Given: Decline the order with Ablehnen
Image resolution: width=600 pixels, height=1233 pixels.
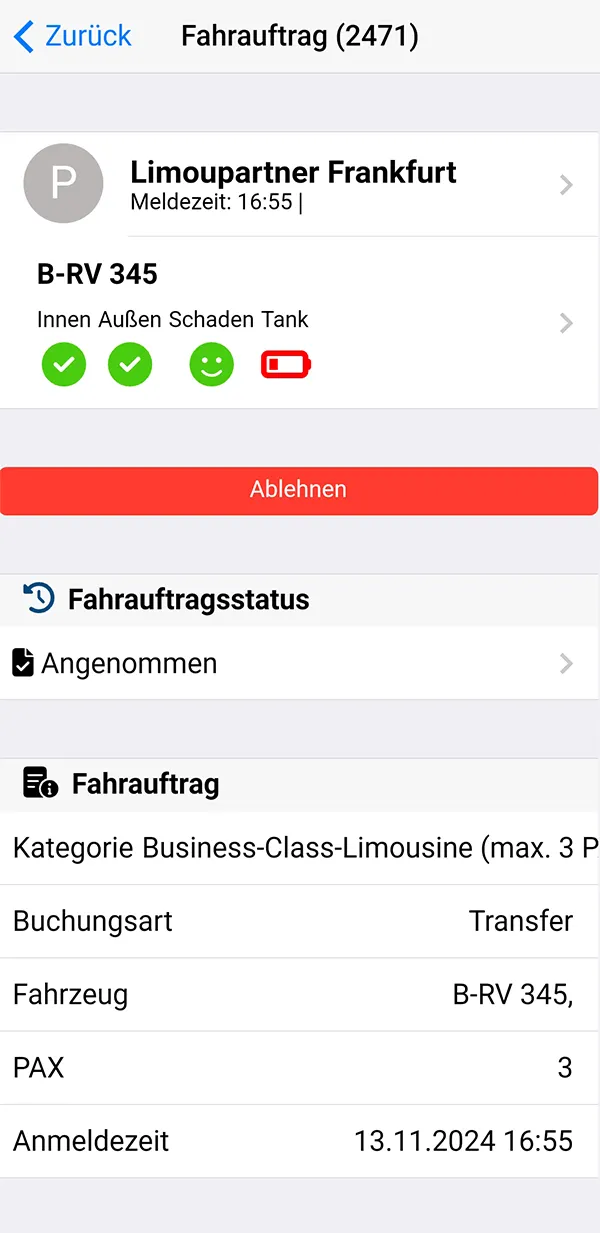Looking at the screenshot, I should [x=299, y=490].
